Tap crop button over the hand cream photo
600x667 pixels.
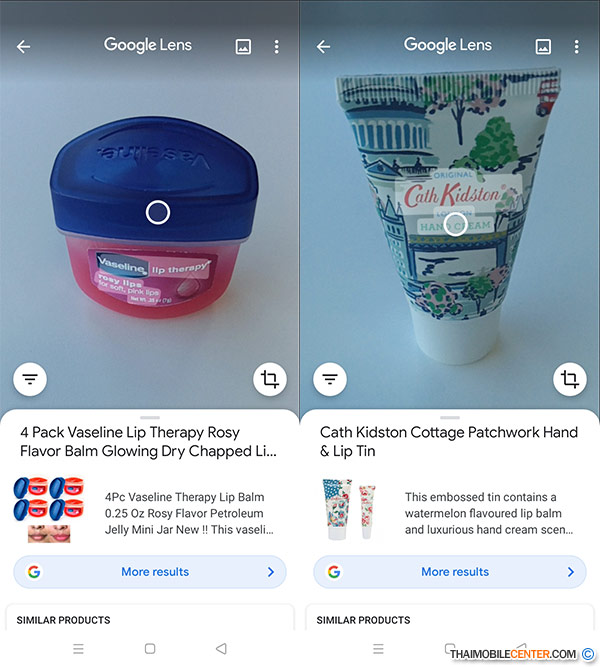[x=569, y=379]
